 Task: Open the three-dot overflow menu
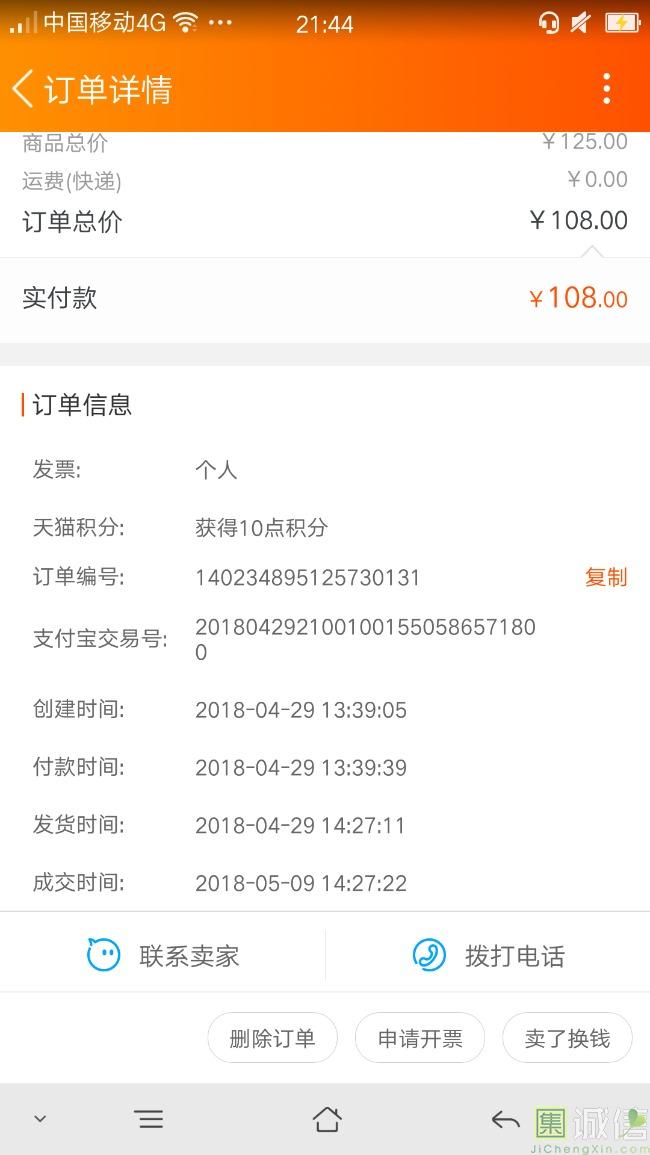[607, 89]
